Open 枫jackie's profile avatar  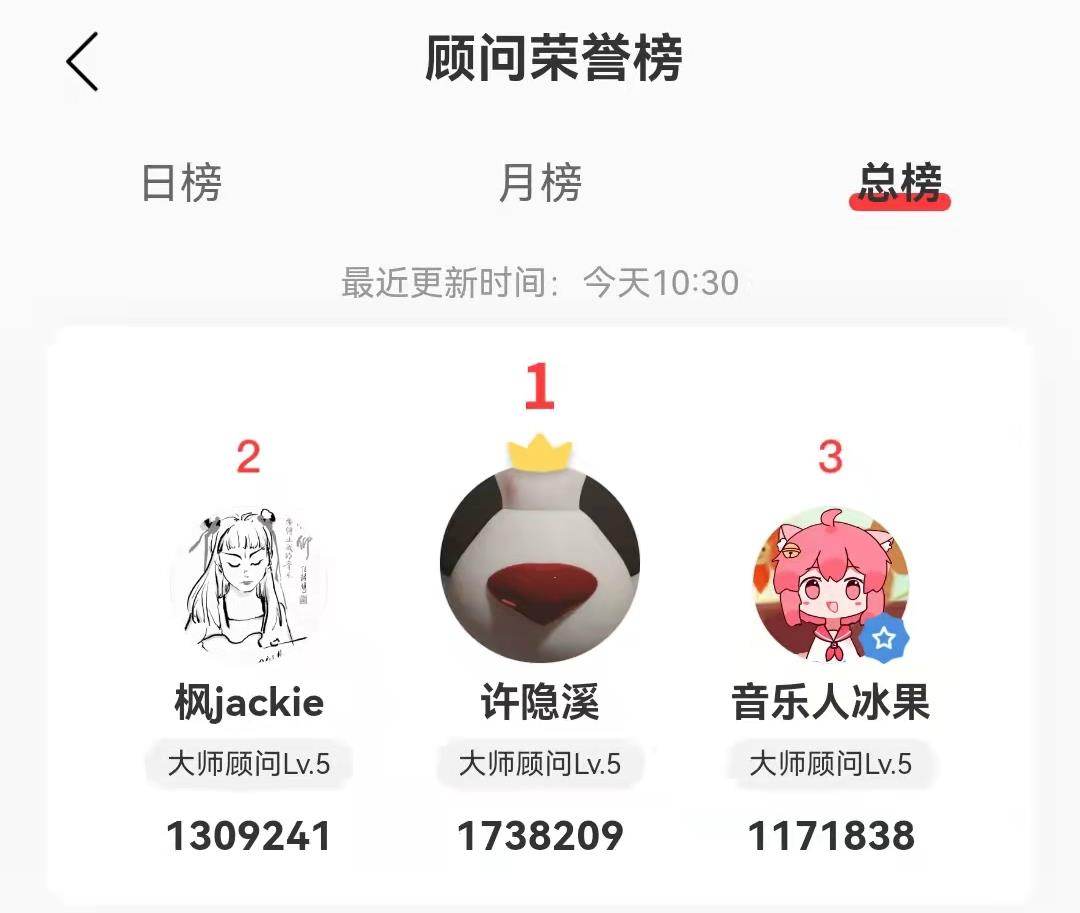[249, 585]
